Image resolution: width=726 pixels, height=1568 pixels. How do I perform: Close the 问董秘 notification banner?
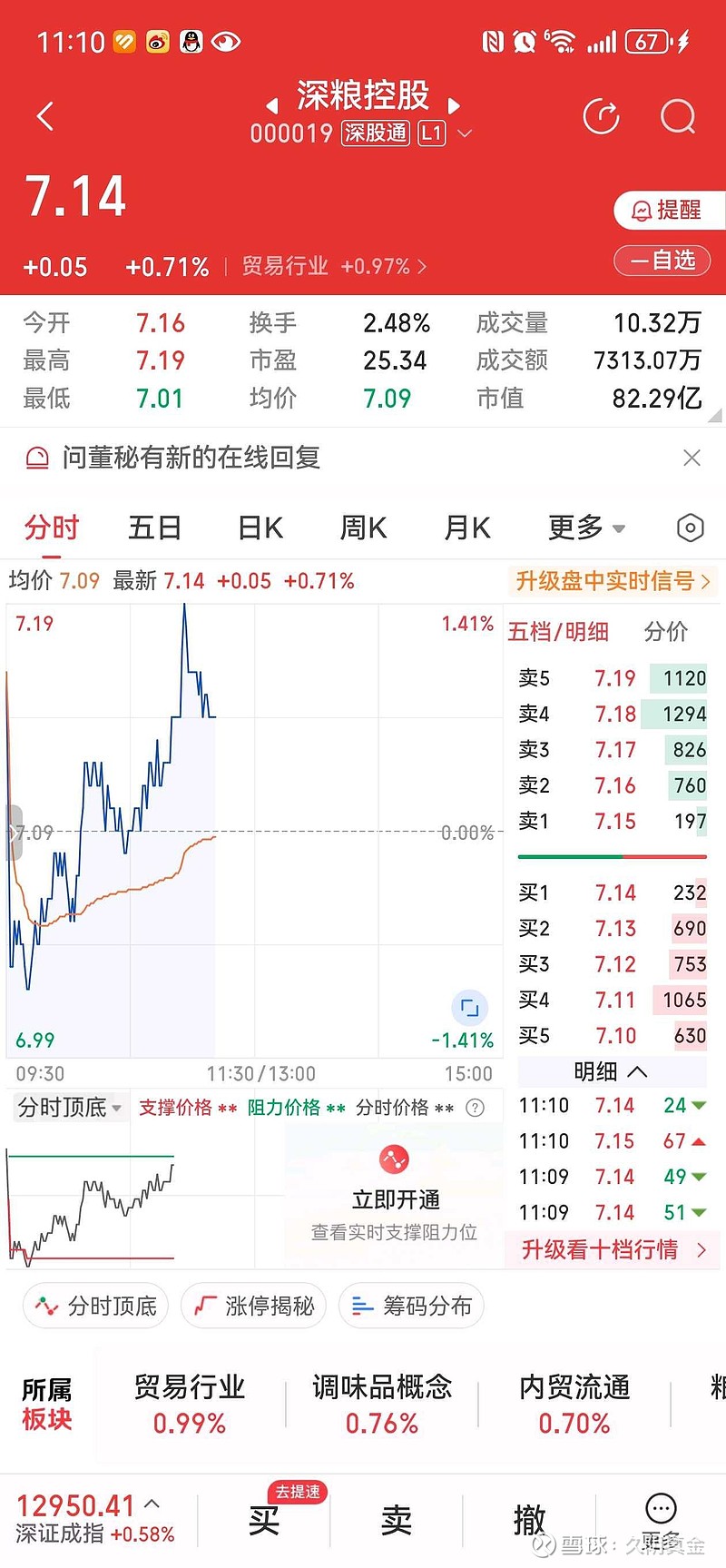692,459
